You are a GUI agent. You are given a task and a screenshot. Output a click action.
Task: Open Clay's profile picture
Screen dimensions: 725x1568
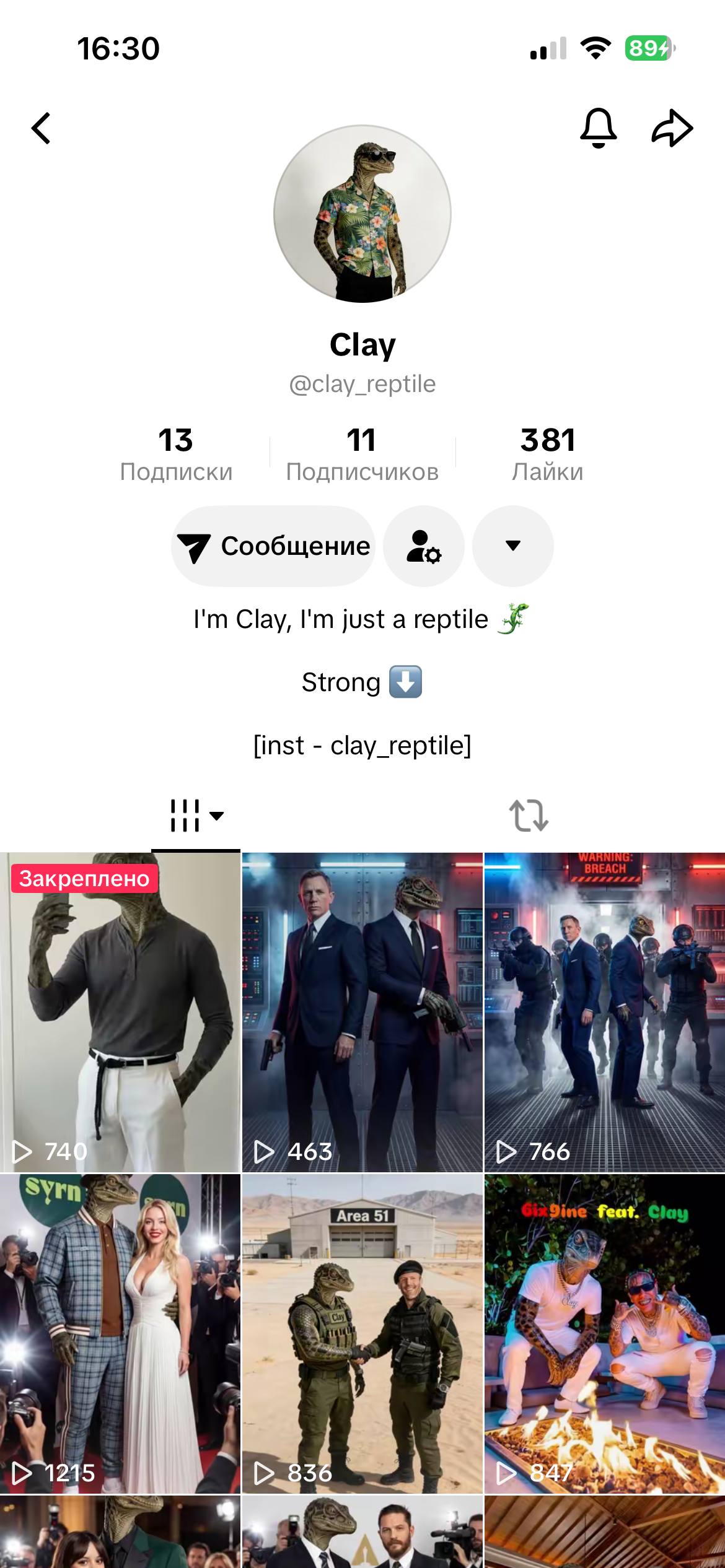click(362, 214)
